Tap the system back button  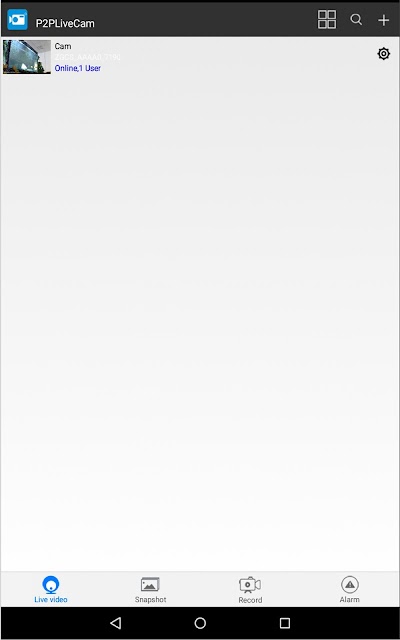coord(116,622)
